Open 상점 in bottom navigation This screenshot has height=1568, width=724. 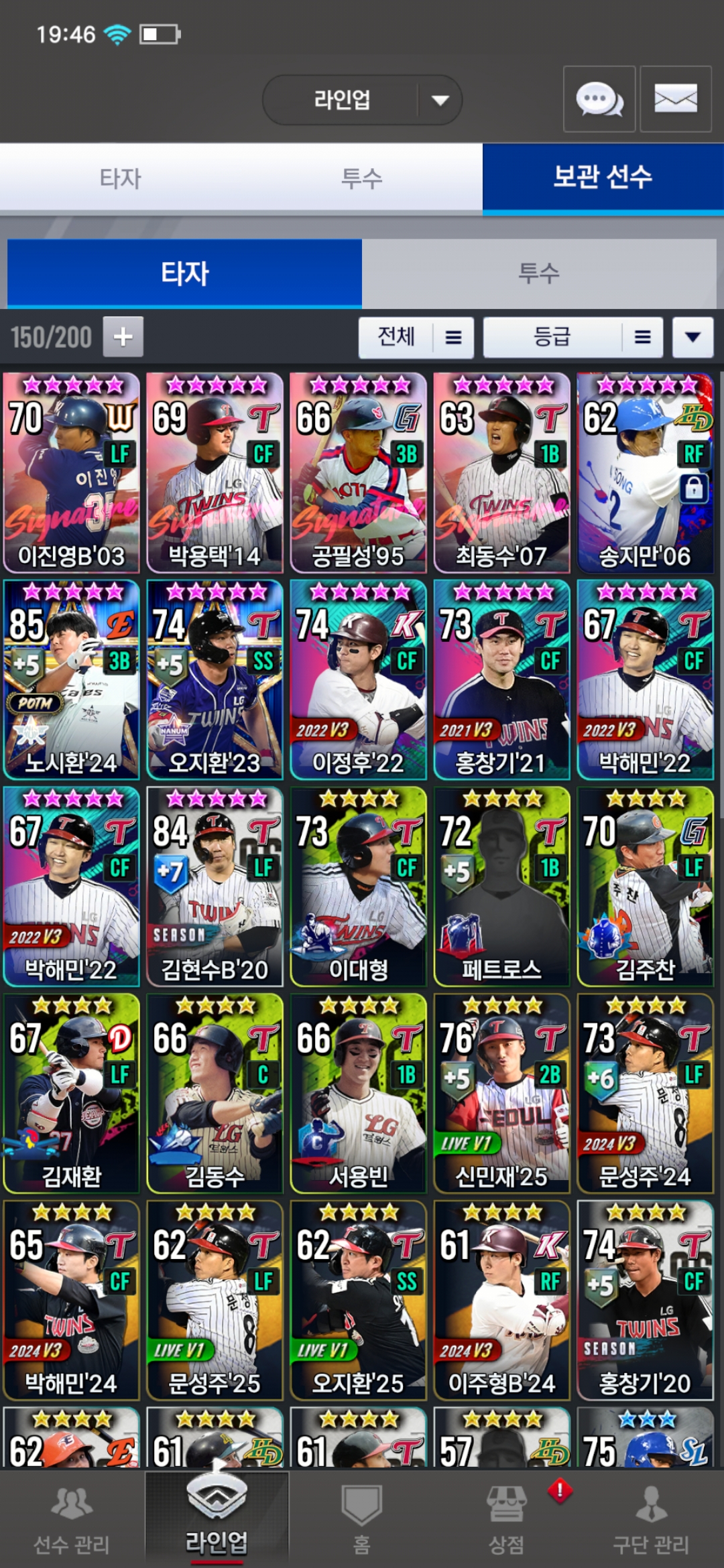(x=507, y=1520)
